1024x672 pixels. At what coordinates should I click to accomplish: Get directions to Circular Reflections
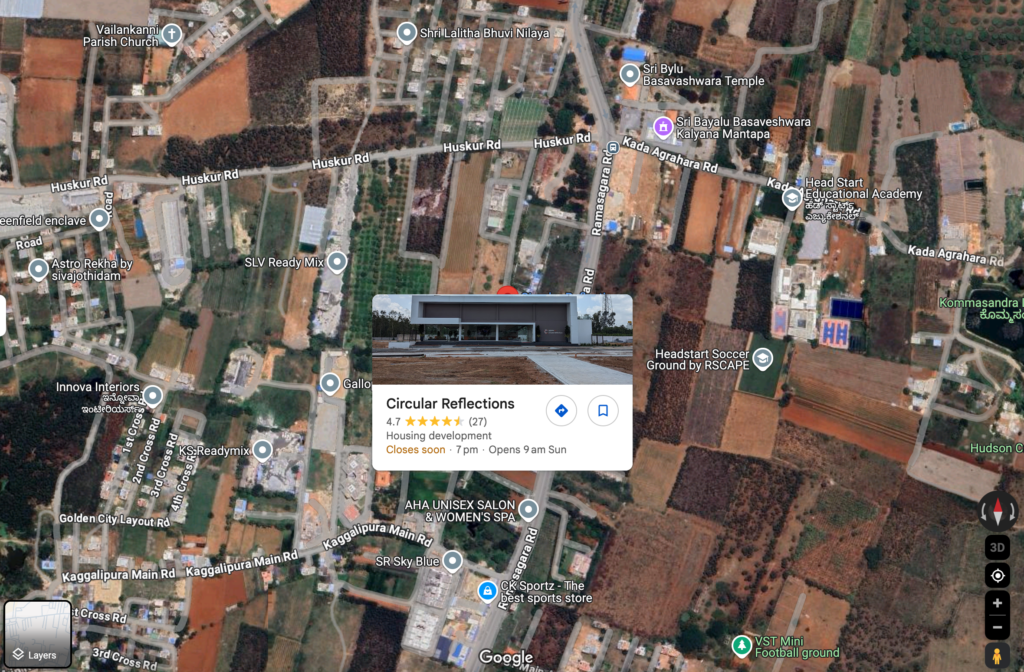click(561, 410)
